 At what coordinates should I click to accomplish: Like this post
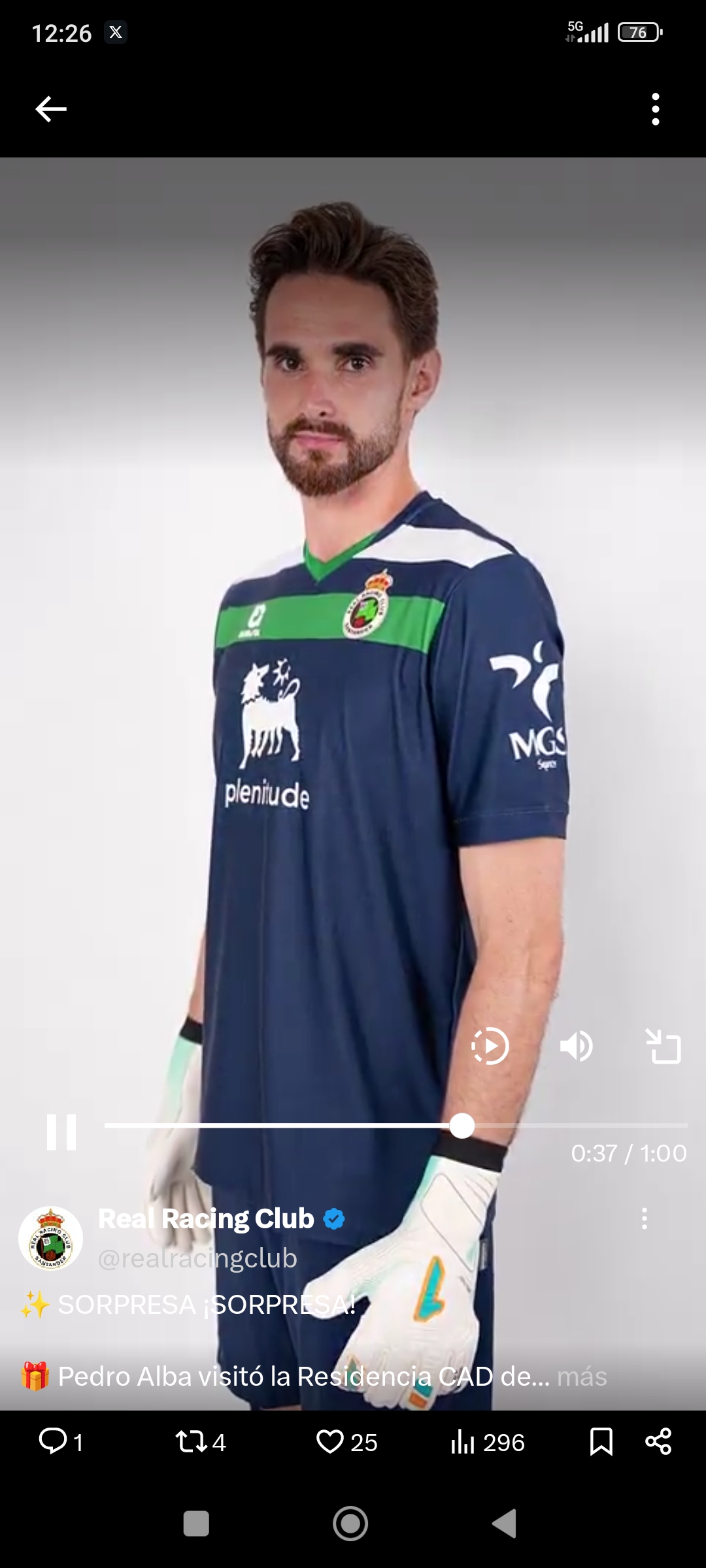pos(330,1441)
